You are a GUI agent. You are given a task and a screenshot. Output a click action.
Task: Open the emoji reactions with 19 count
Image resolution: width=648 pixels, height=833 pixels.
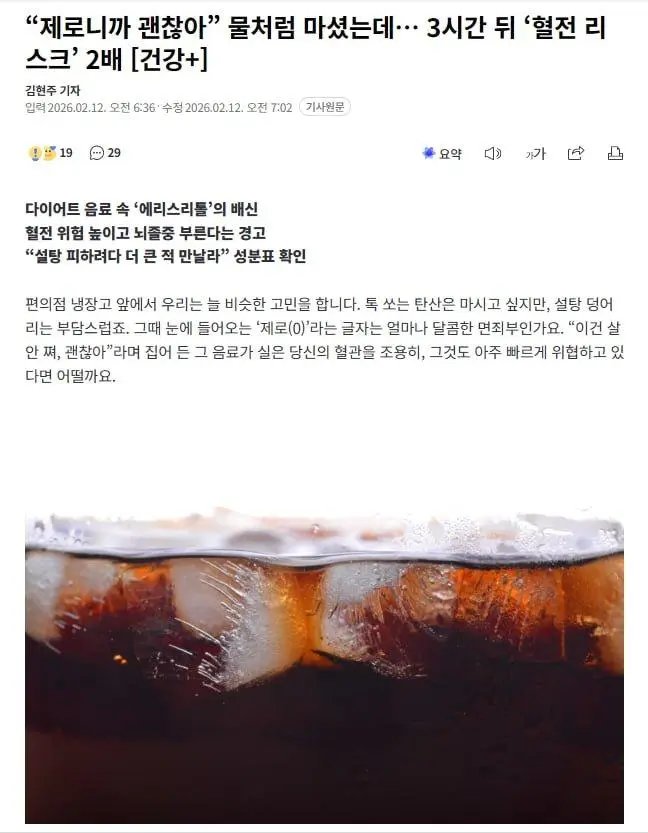click(x=50, y=153)
